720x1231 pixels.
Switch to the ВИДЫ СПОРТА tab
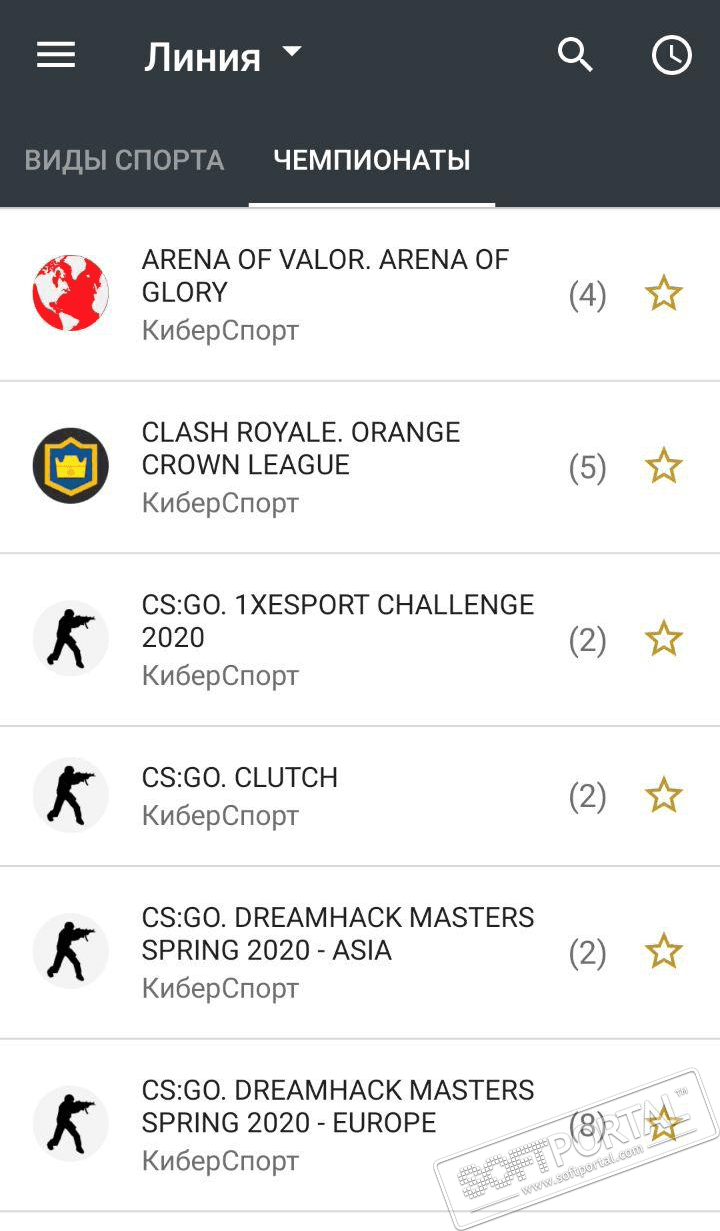coord(124,160)
